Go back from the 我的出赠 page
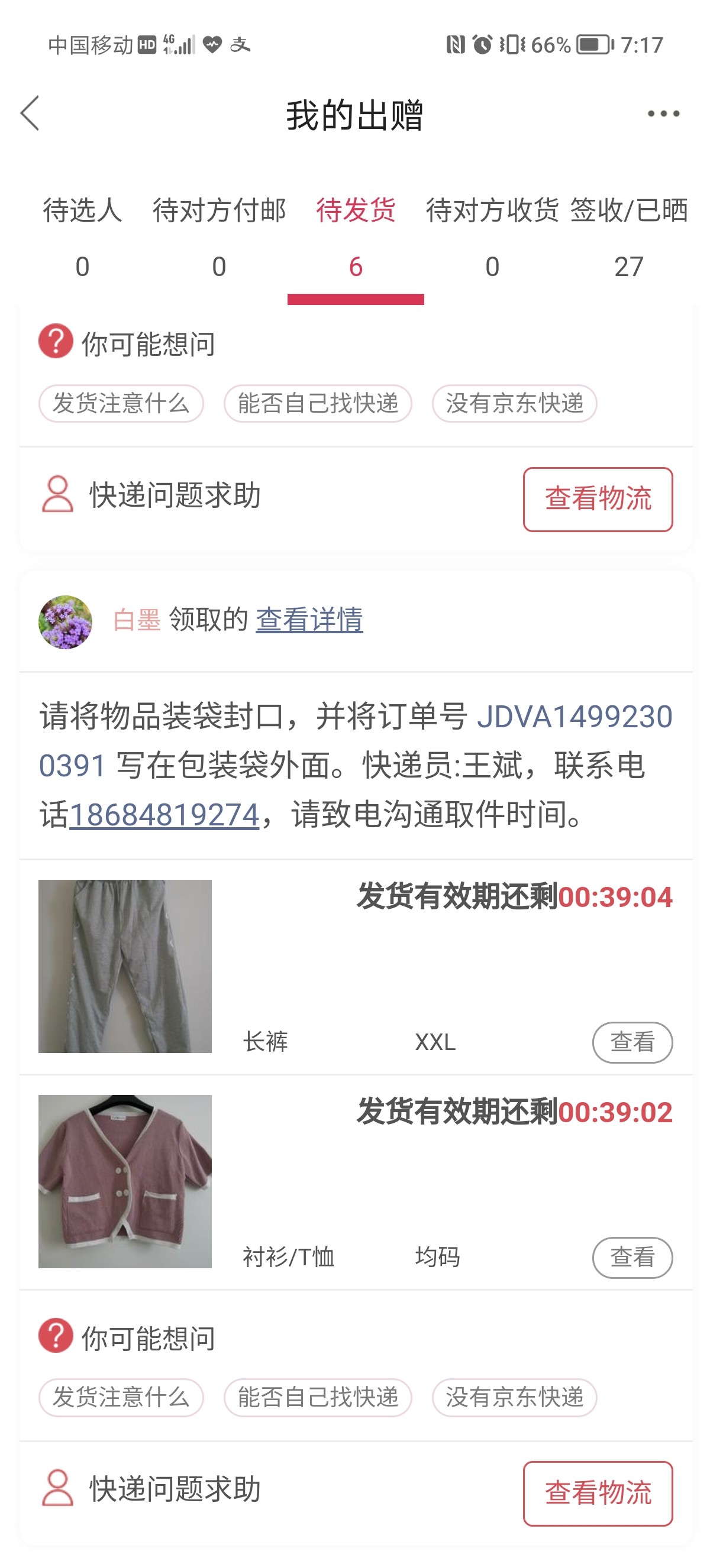Viewport: 710px width, 1568px height. click(x=30, y=113)
